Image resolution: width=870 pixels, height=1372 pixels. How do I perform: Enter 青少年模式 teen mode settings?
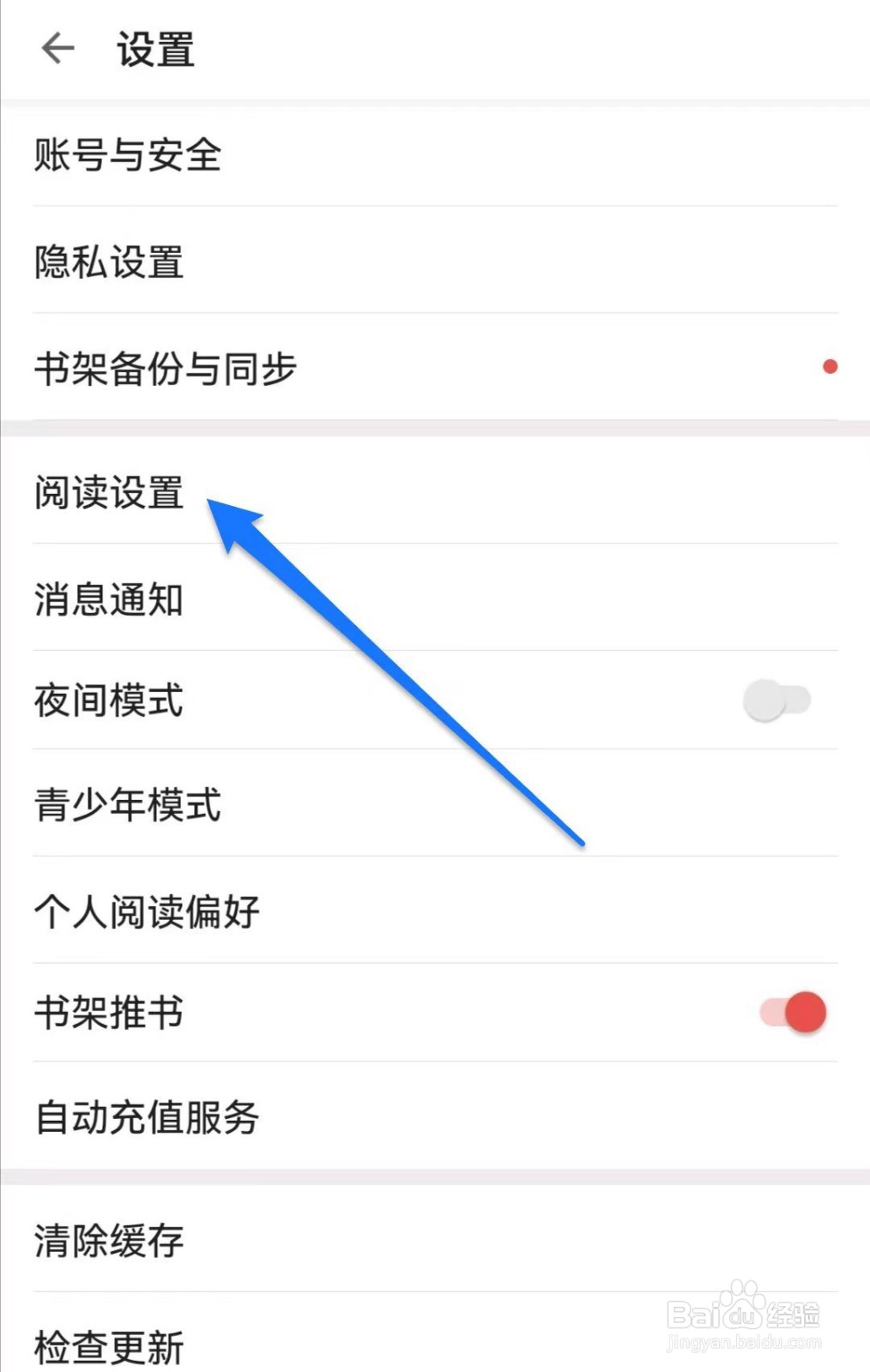pyautogui.click(x=128, y=805)
